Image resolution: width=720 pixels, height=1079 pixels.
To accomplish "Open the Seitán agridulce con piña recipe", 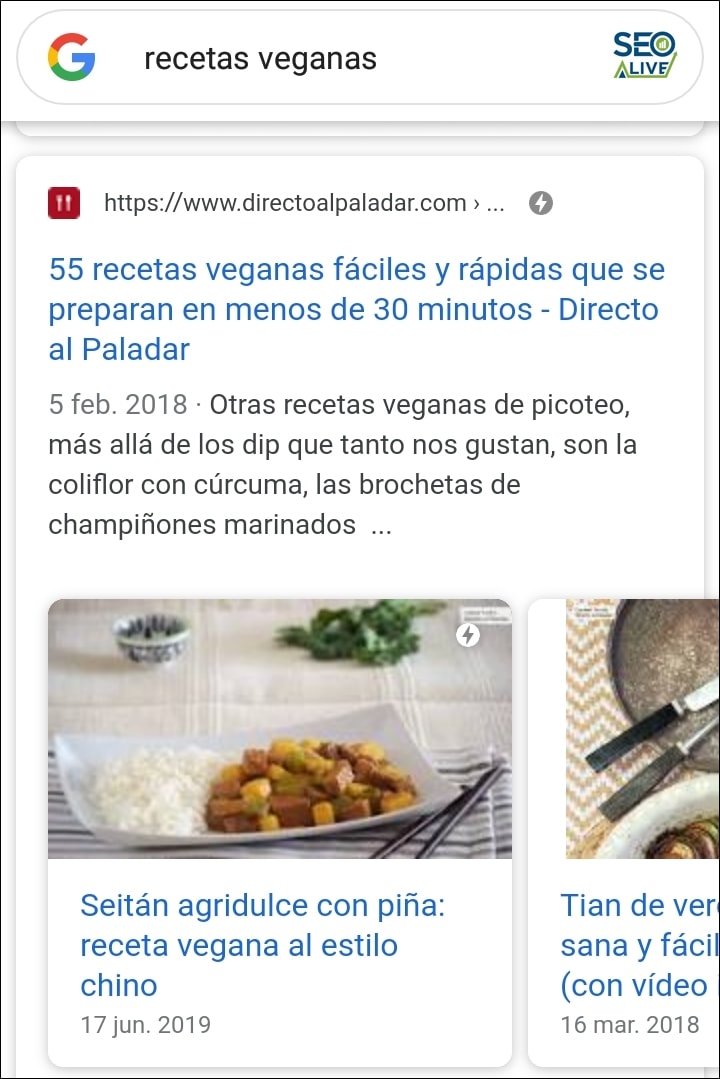I will coord(250,944).
